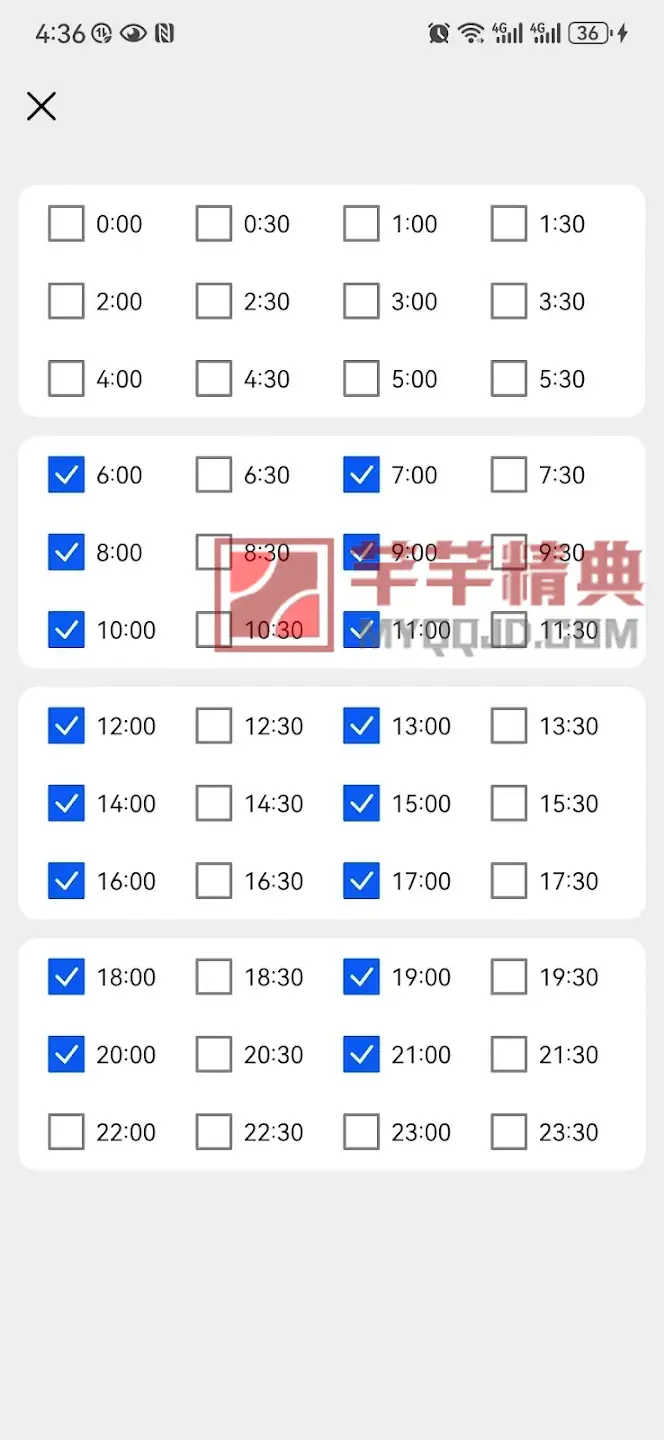
Task: Uncheck the 8:00 checkbox
Action: point(66,552)
